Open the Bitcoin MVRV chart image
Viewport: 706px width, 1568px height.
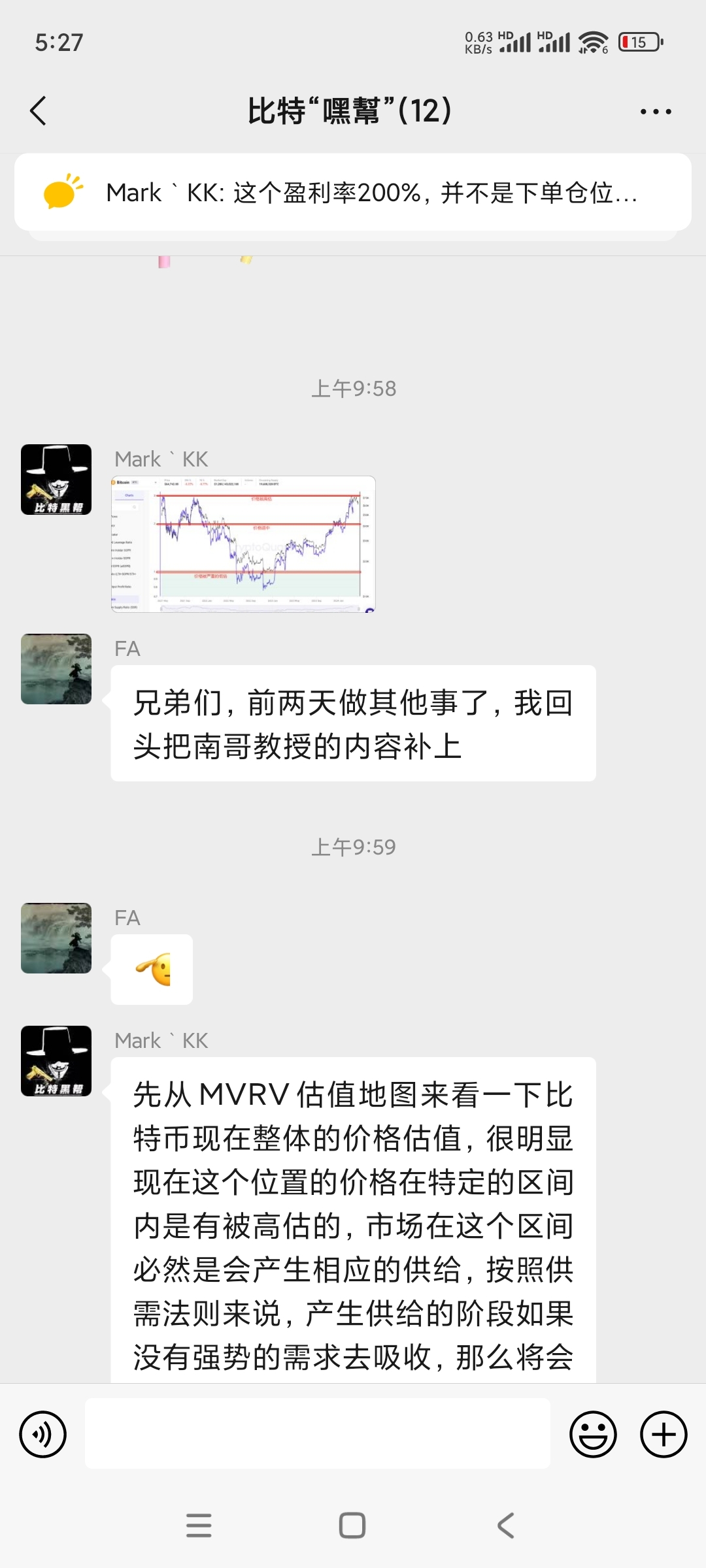point(243,544)
